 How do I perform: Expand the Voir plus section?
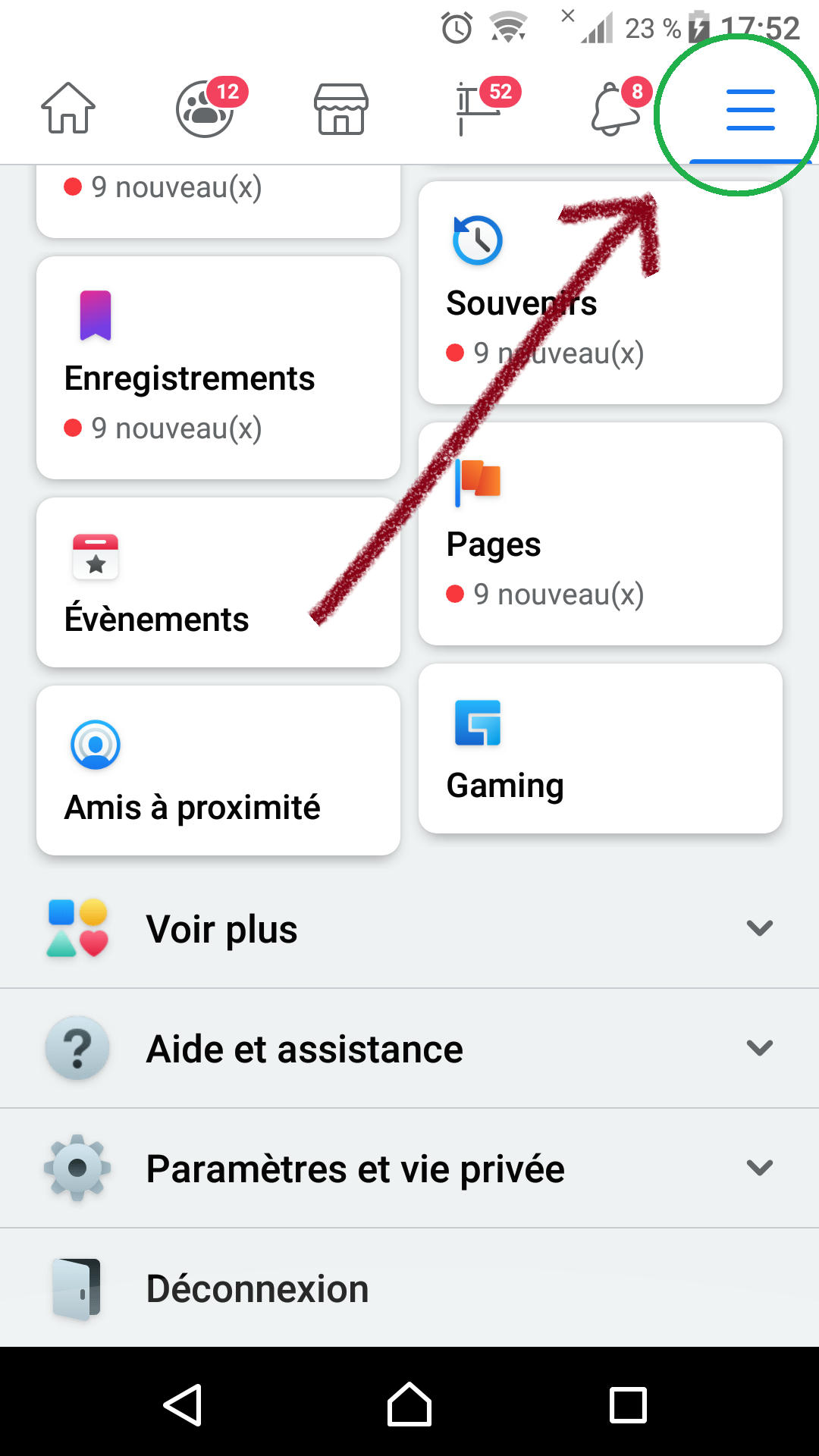(409, 928)
